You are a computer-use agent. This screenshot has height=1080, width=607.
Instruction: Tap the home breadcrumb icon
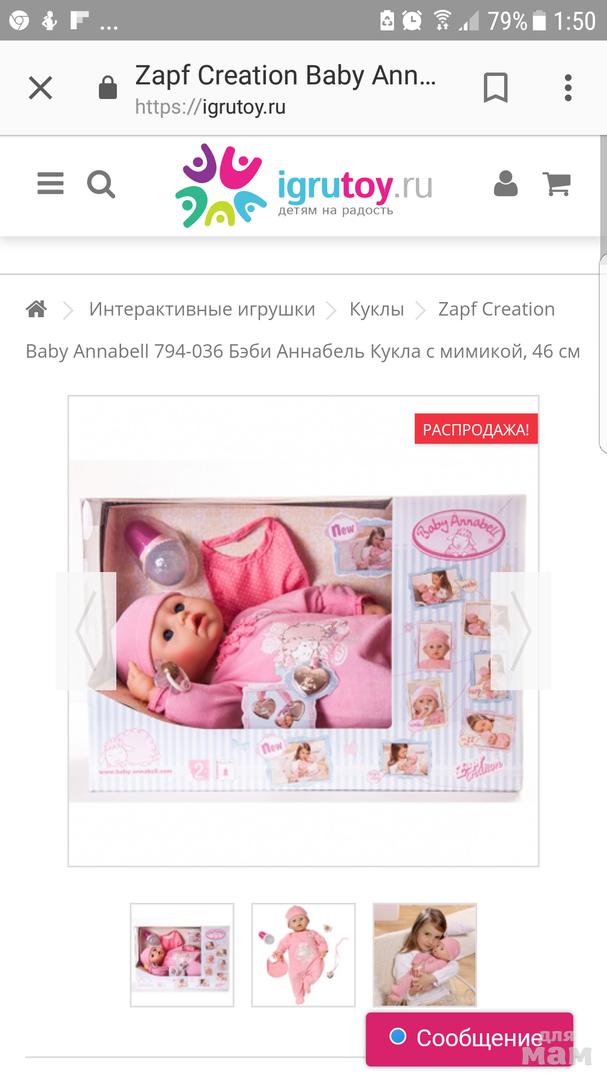(36, 309)
